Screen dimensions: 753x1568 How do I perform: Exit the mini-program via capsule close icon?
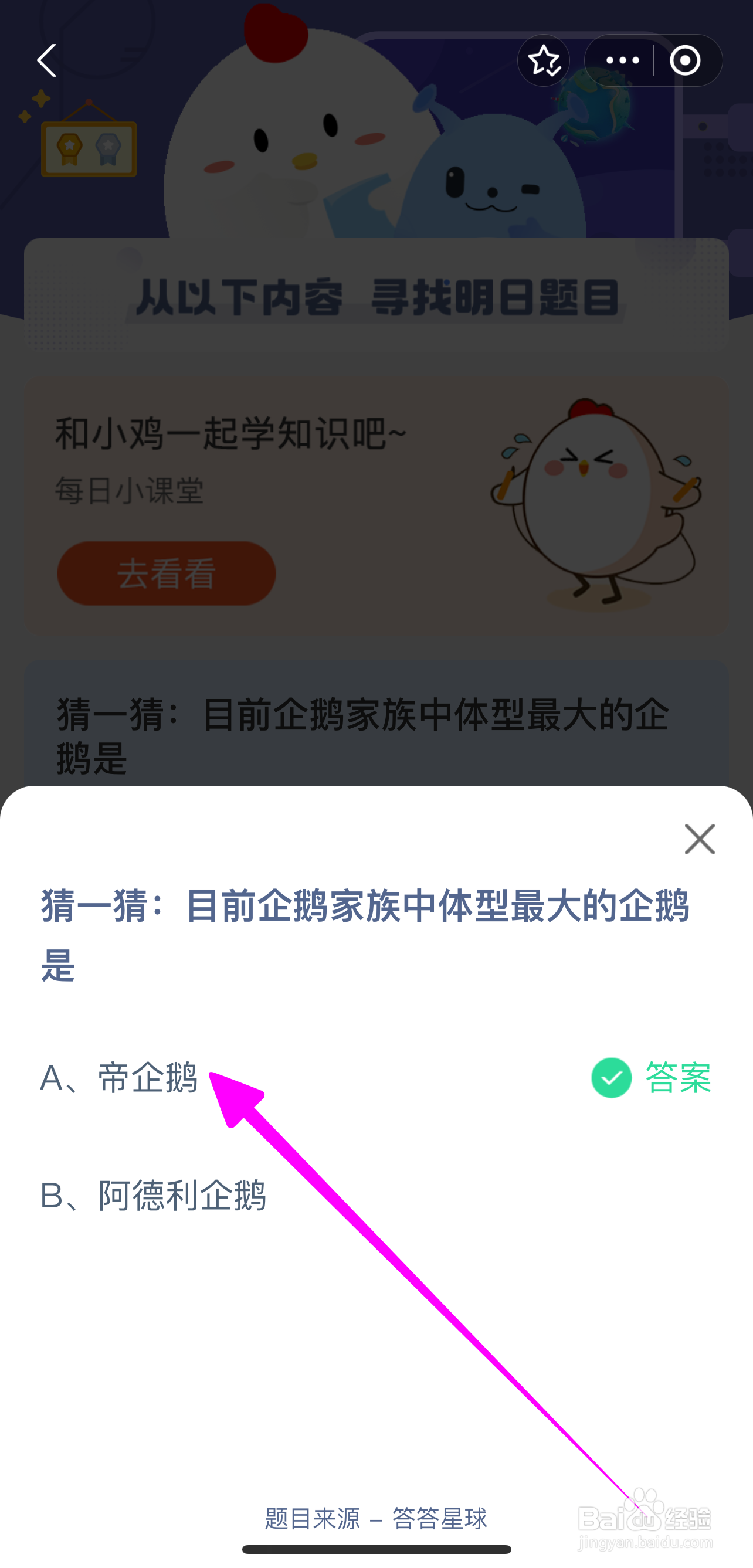point(685,60)
